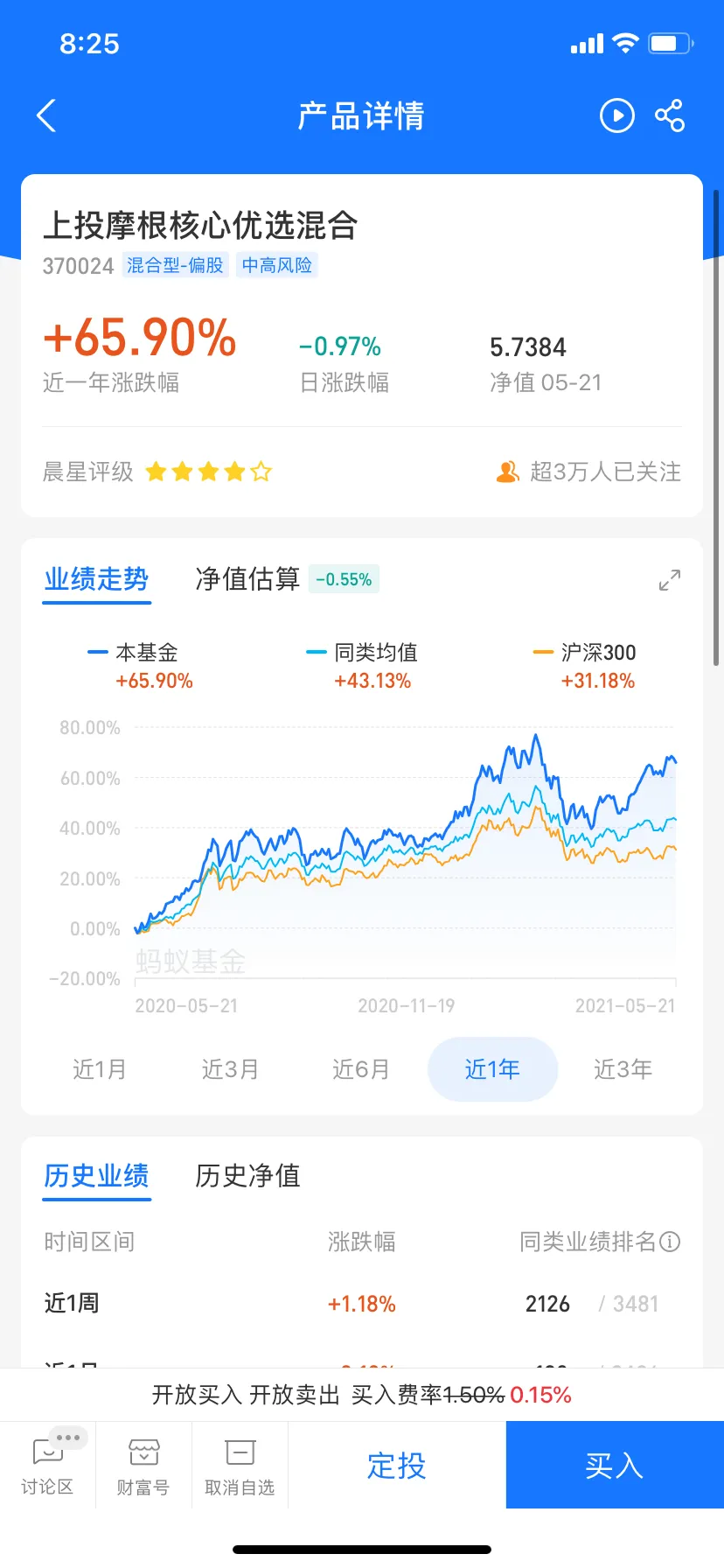Image resolution: width=724 pixels, height=1568 pixels.
Task: Start a 定投 recurring investment
Action: (x=397, y=1465)
